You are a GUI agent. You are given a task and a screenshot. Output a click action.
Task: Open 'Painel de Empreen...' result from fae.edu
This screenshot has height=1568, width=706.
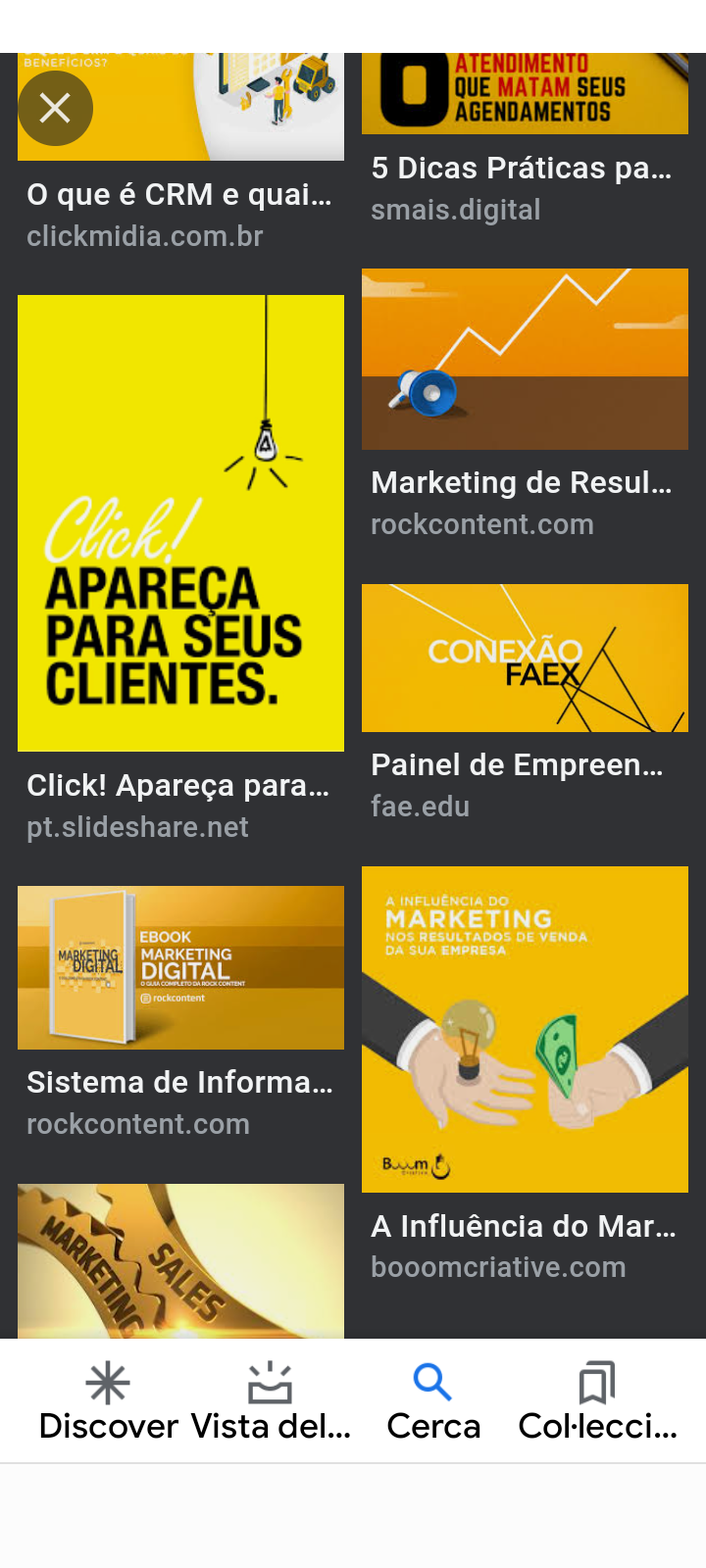tap(525, 658)
